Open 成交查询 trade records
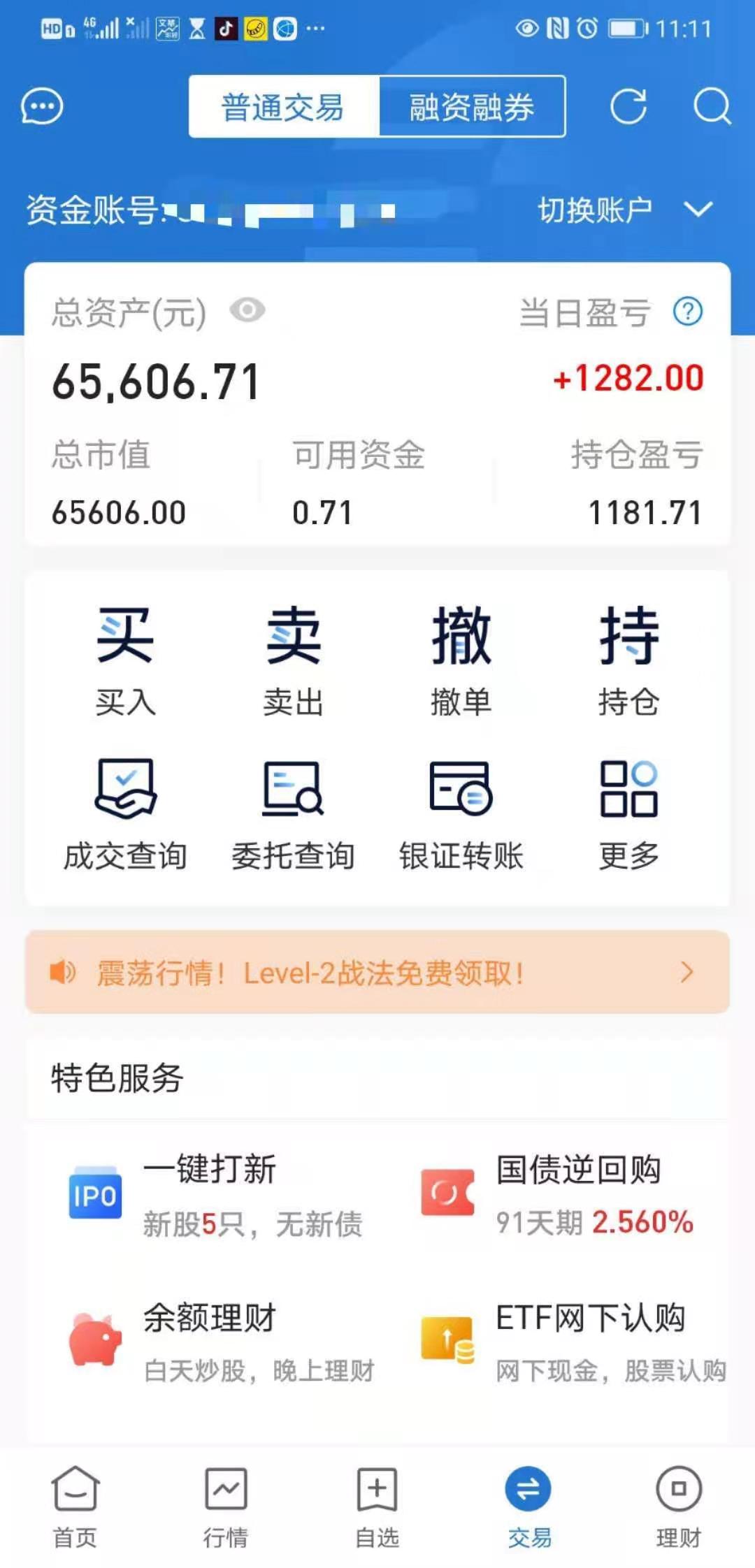Viewport: 755px width, 1568px height. (x=126, y=815)
